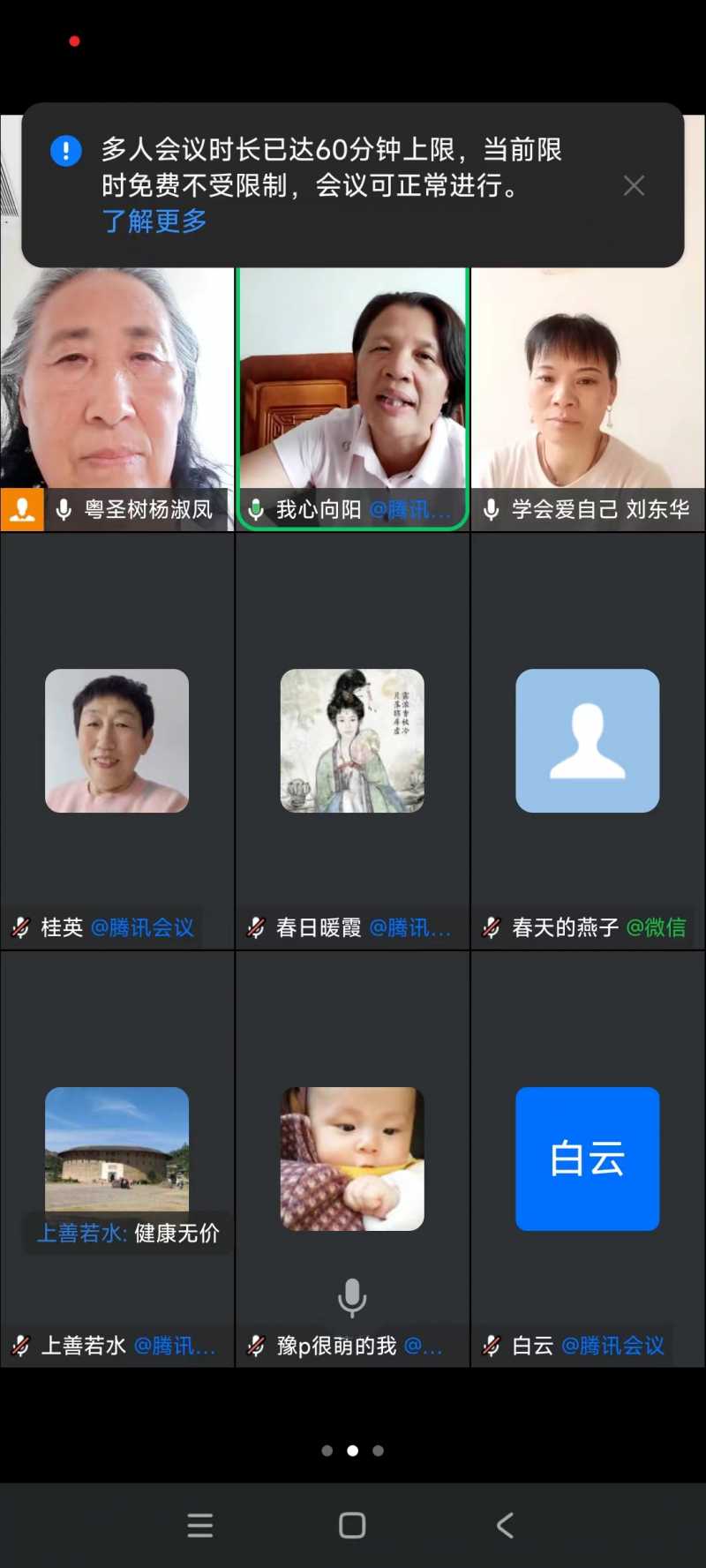Tap 春天的燕子's participant tile

pos(588,741)
